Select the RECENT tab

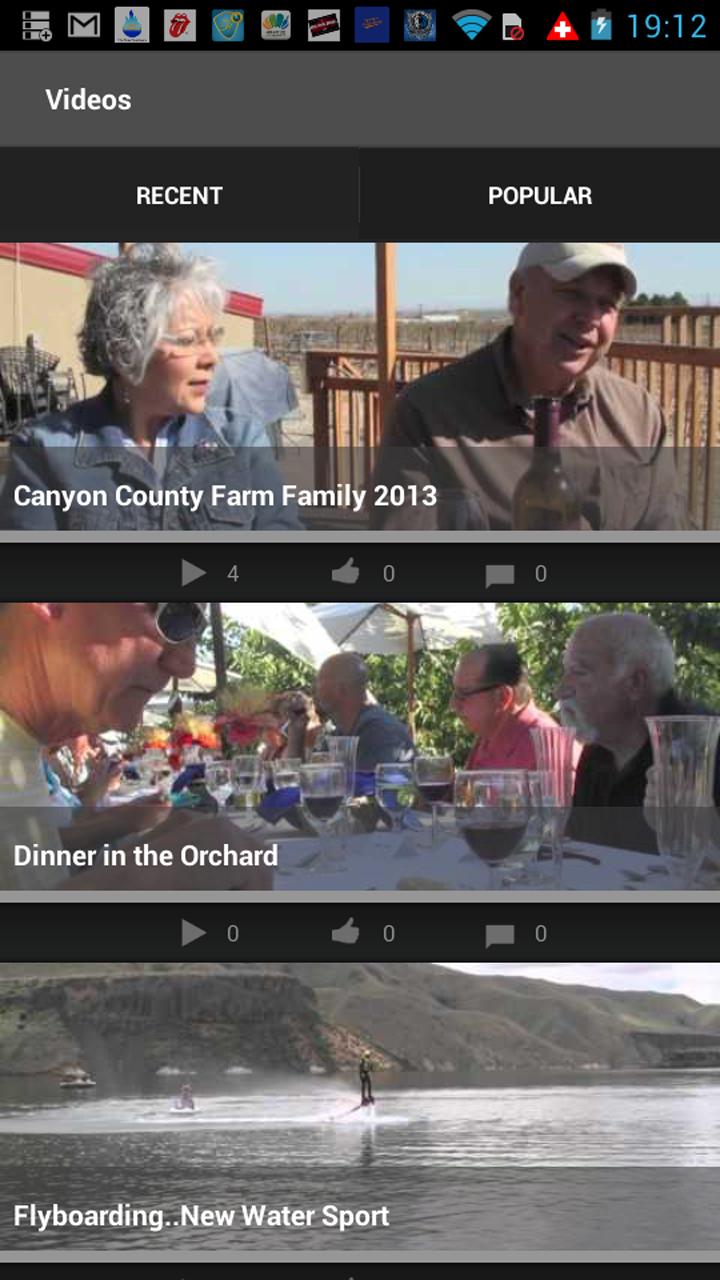click(x=178, y=195)
